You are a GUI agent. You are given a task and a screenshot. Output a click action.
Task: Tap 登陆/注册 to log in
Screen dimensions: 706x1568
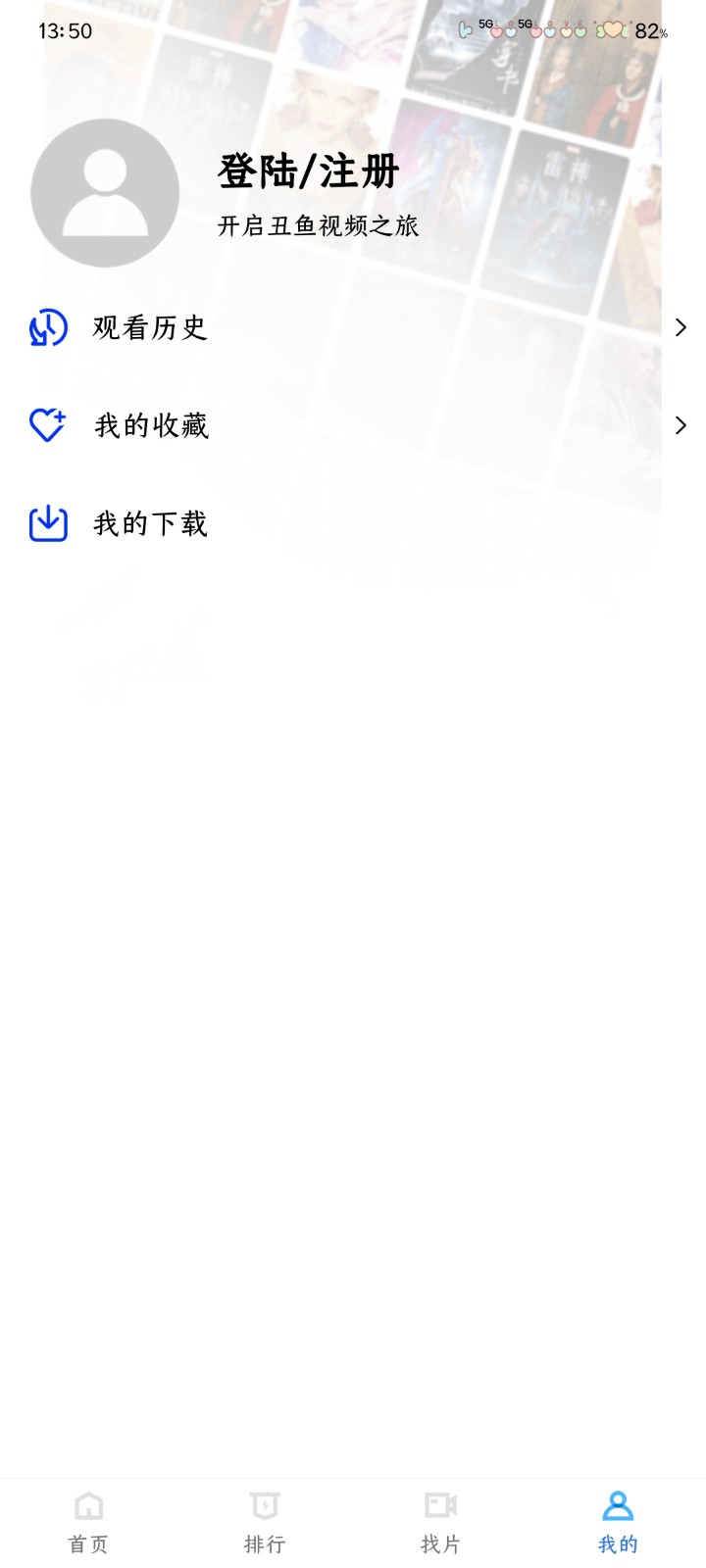[x=307, y=171]
